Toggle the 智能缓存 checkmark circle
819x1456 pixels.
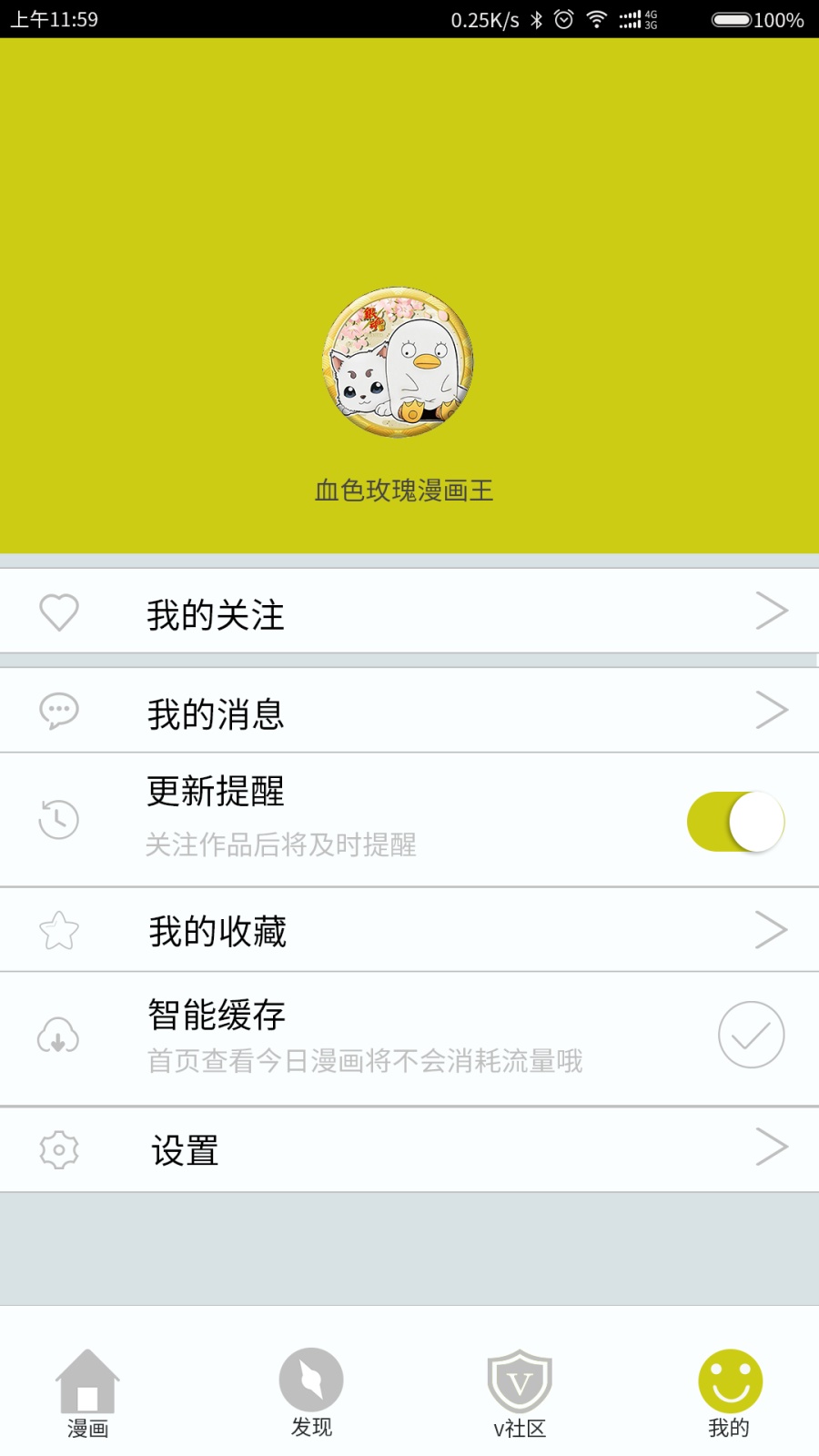(x=751, y=1036)
